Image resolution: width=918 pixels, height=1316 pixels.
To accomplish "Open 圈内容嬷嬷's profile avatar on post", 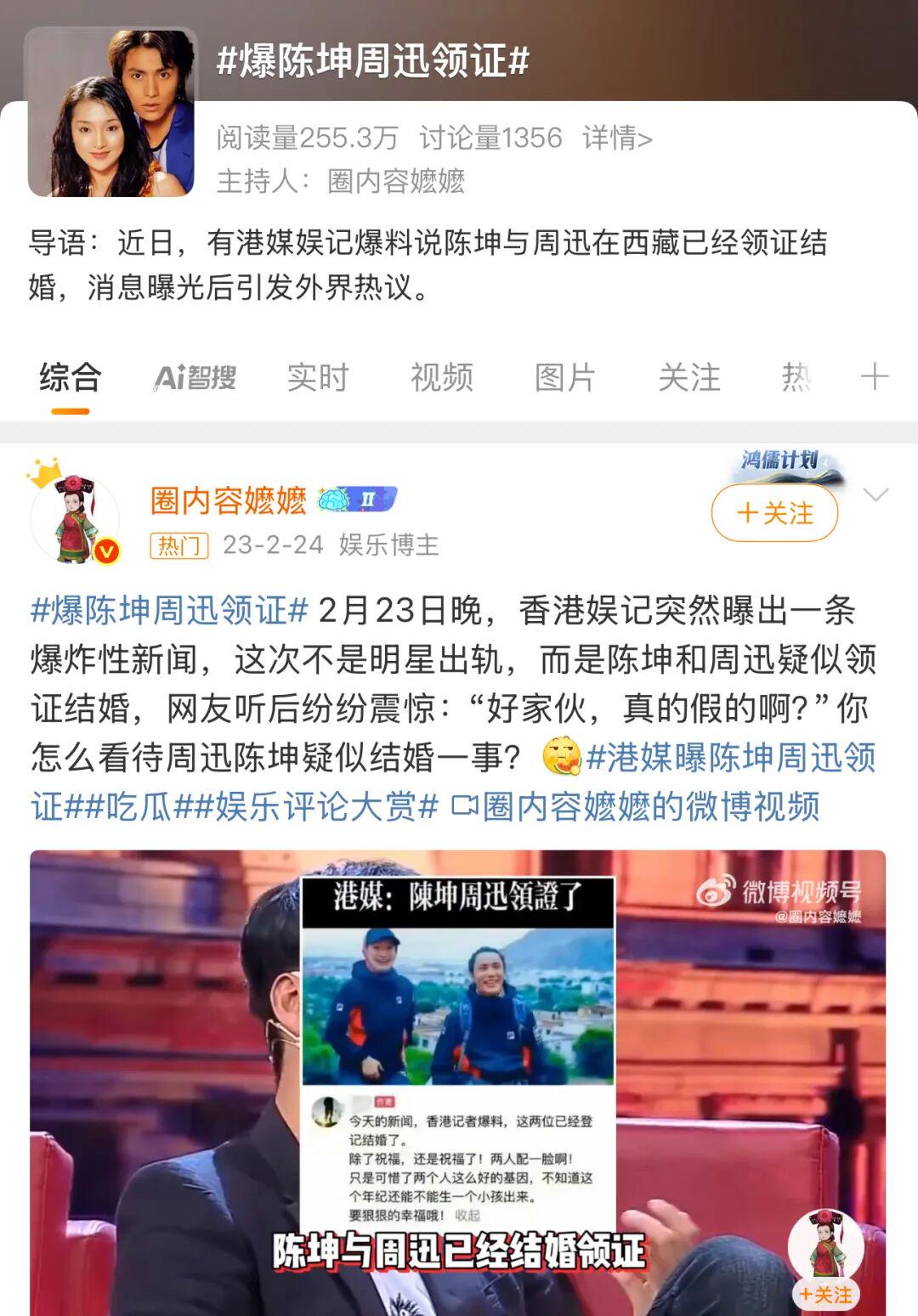I will (x=75, y=519).
